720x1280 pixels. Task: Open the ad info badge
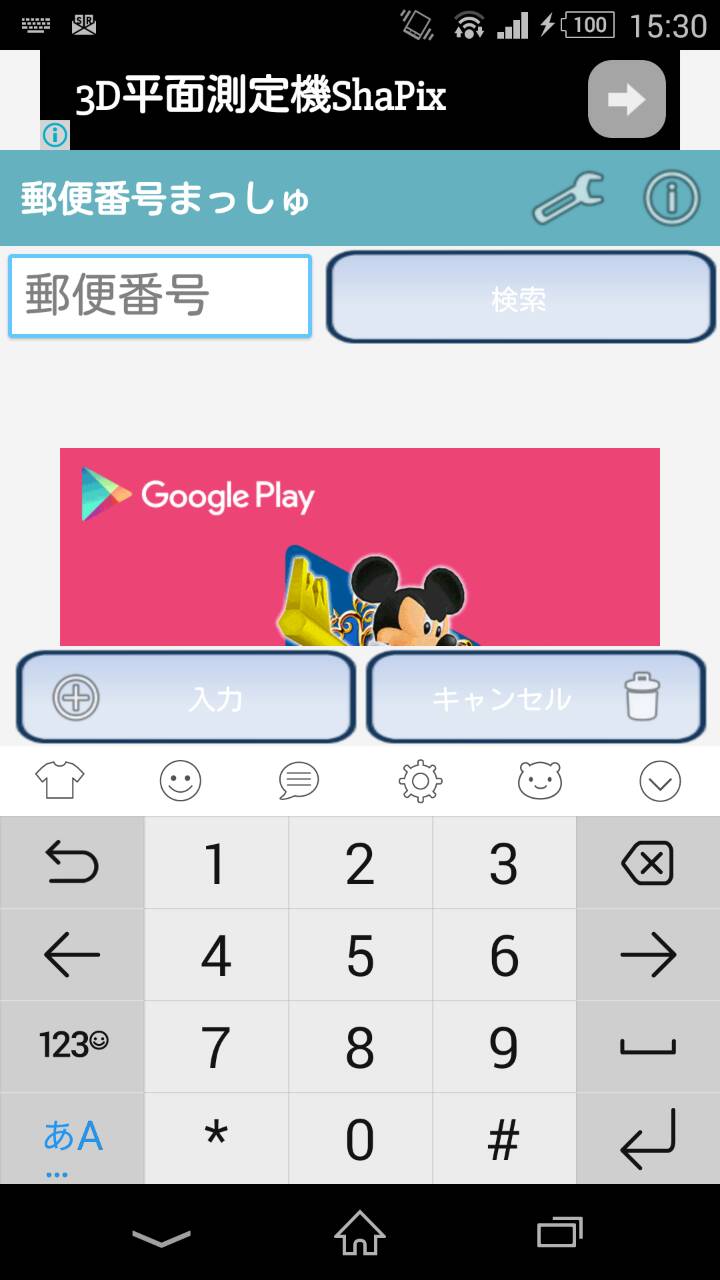click(55, 135)
